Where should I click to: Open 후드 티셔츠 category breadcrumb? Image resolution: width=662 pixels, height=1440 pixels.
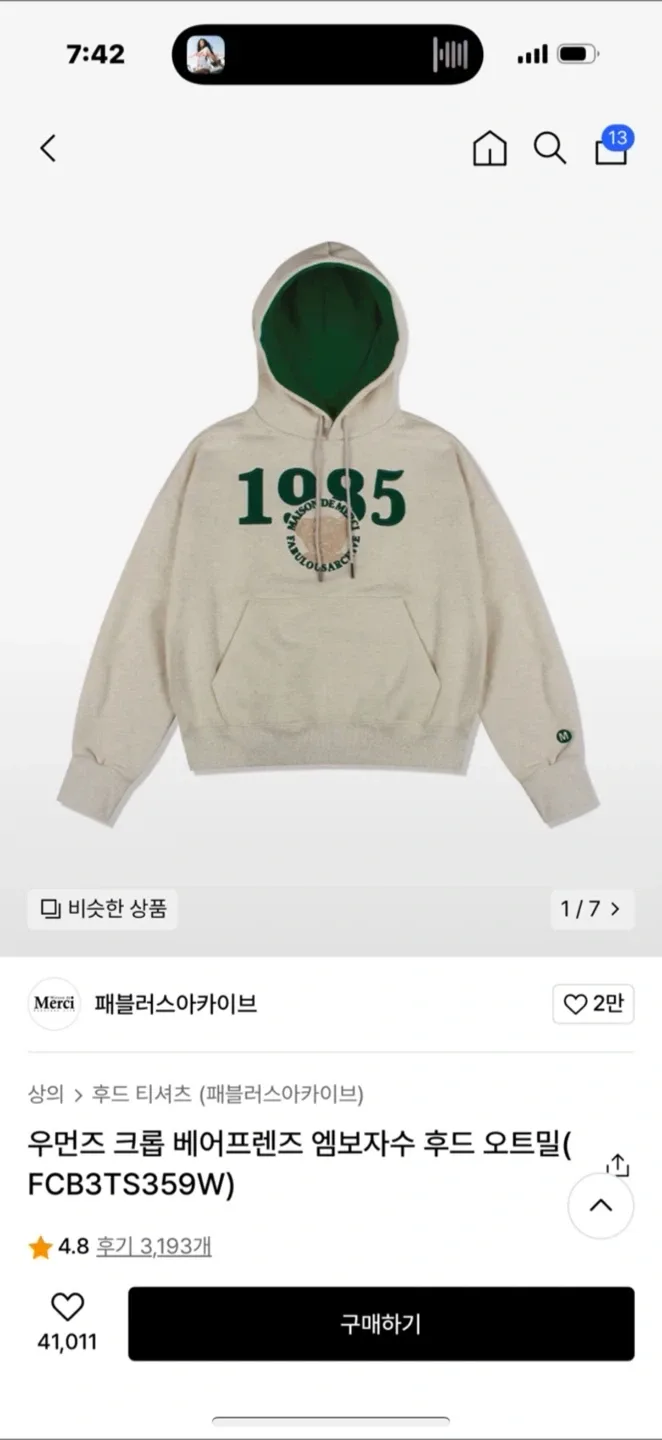[141, 1093]
